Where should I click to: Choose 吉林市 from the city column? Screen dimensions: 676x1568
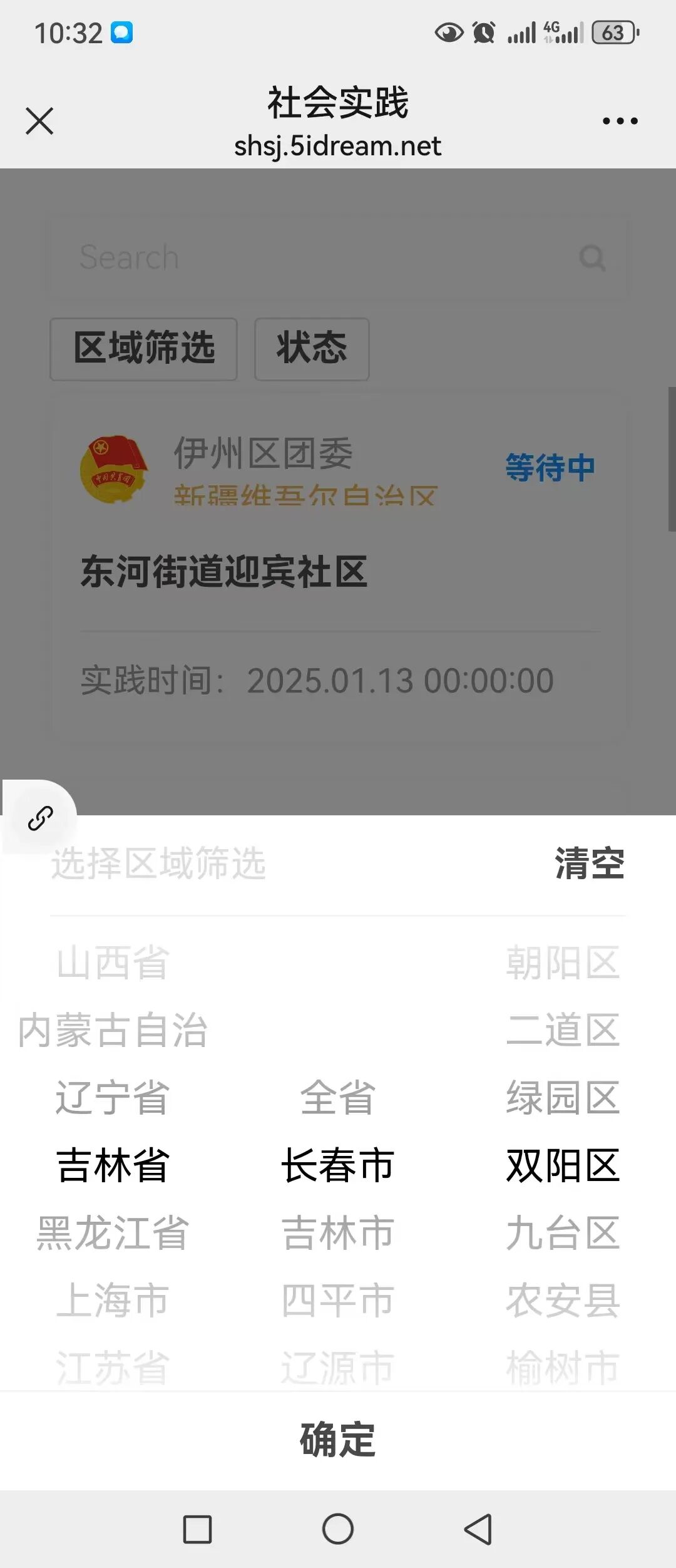tap(338, 1233)
